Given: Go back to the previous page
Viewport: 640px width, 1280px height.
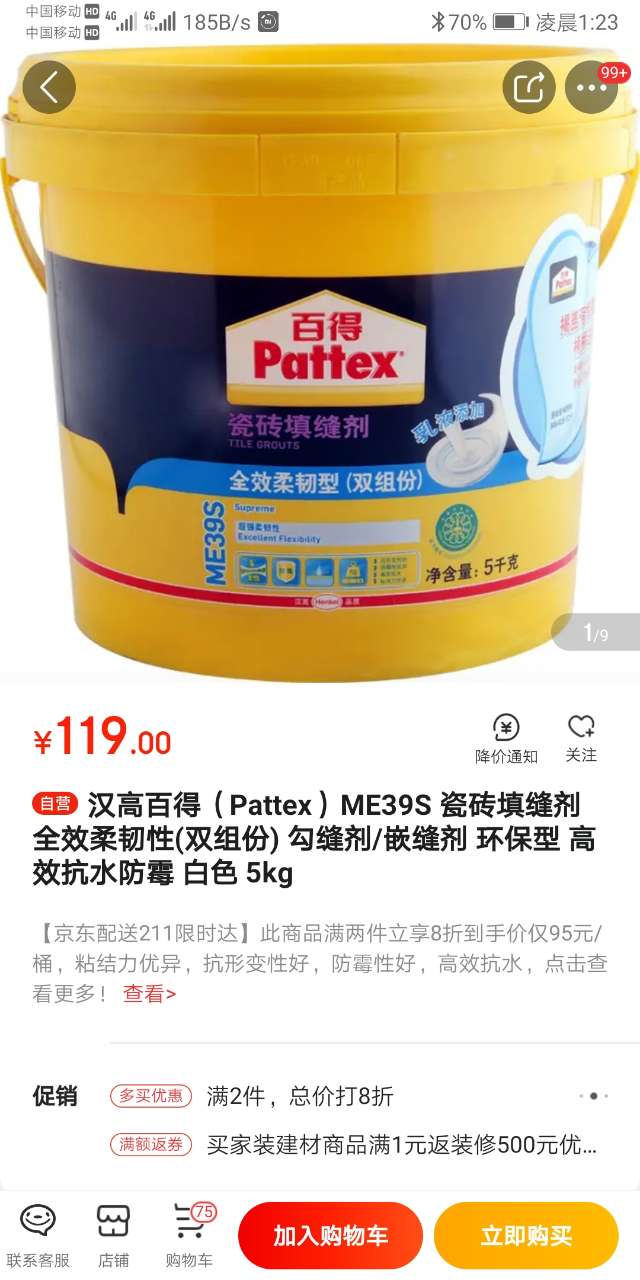Looking at the screenshot, I should click(49, 88).
